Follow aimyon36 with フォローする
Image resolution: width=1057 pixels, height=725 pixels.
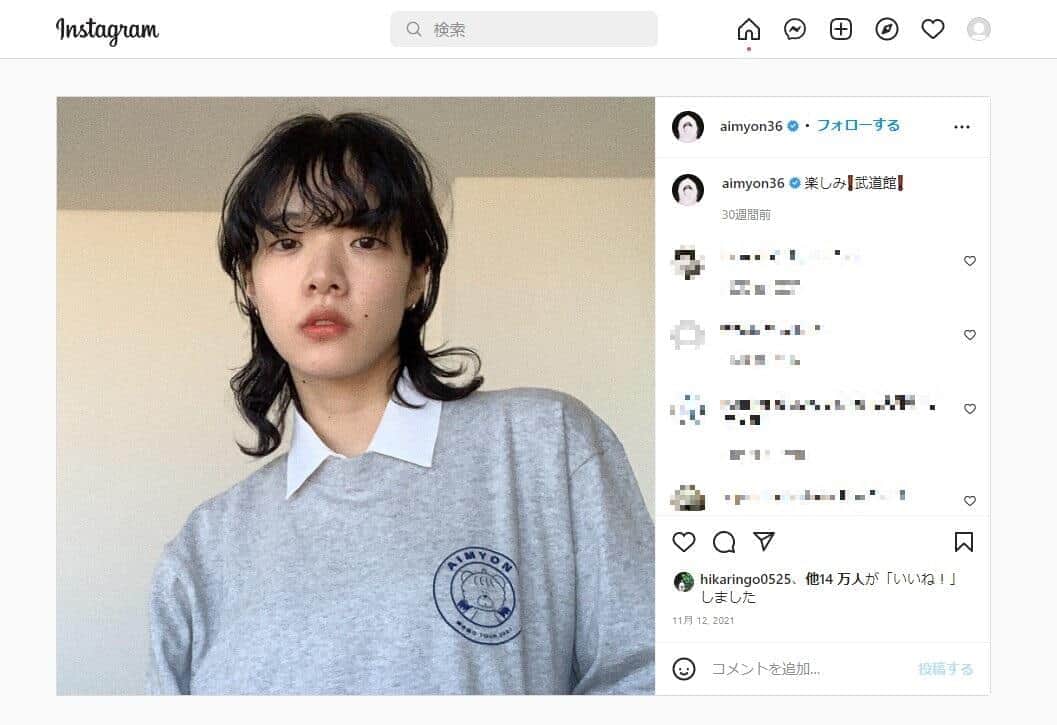pyautogui.click(x=858, y=126)
